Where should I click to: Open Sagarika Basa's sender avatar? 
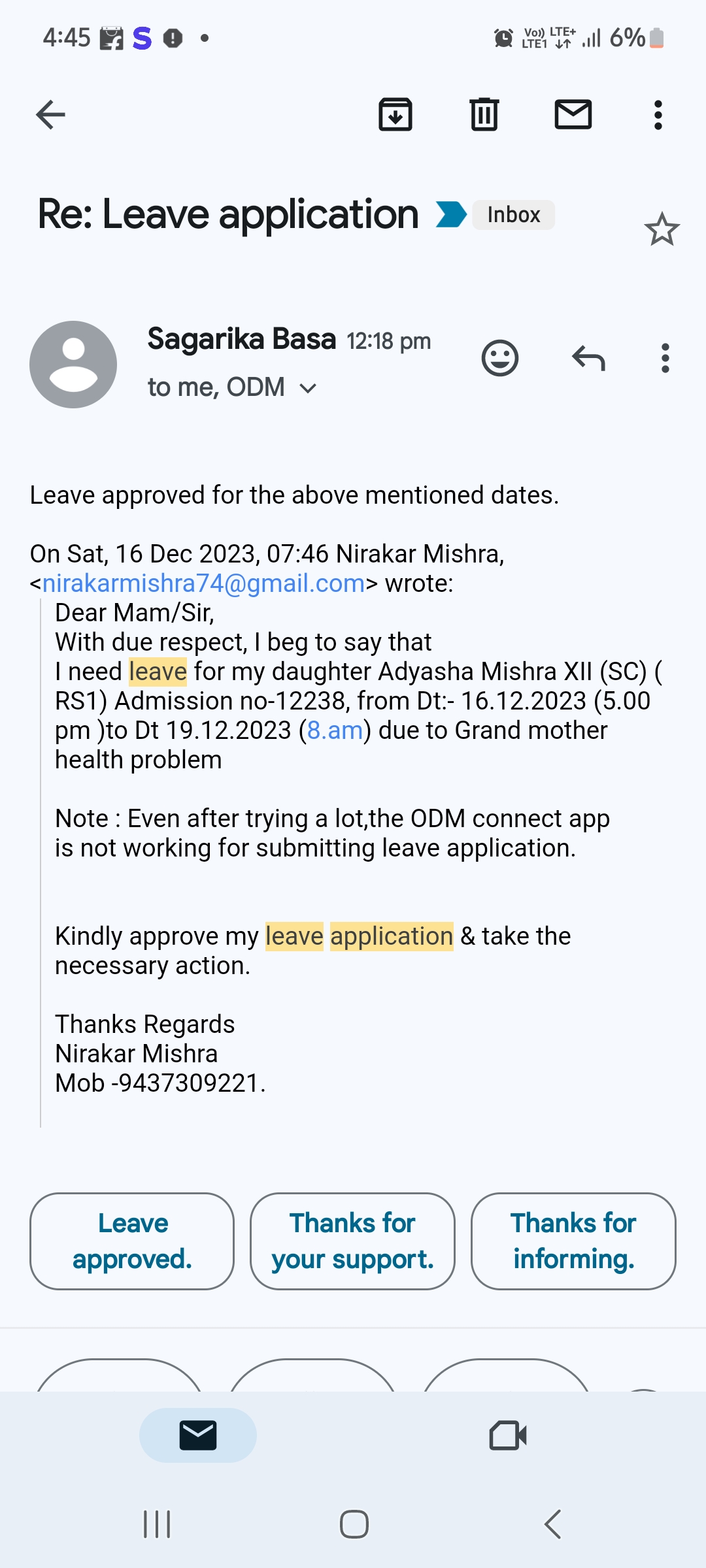73,365
